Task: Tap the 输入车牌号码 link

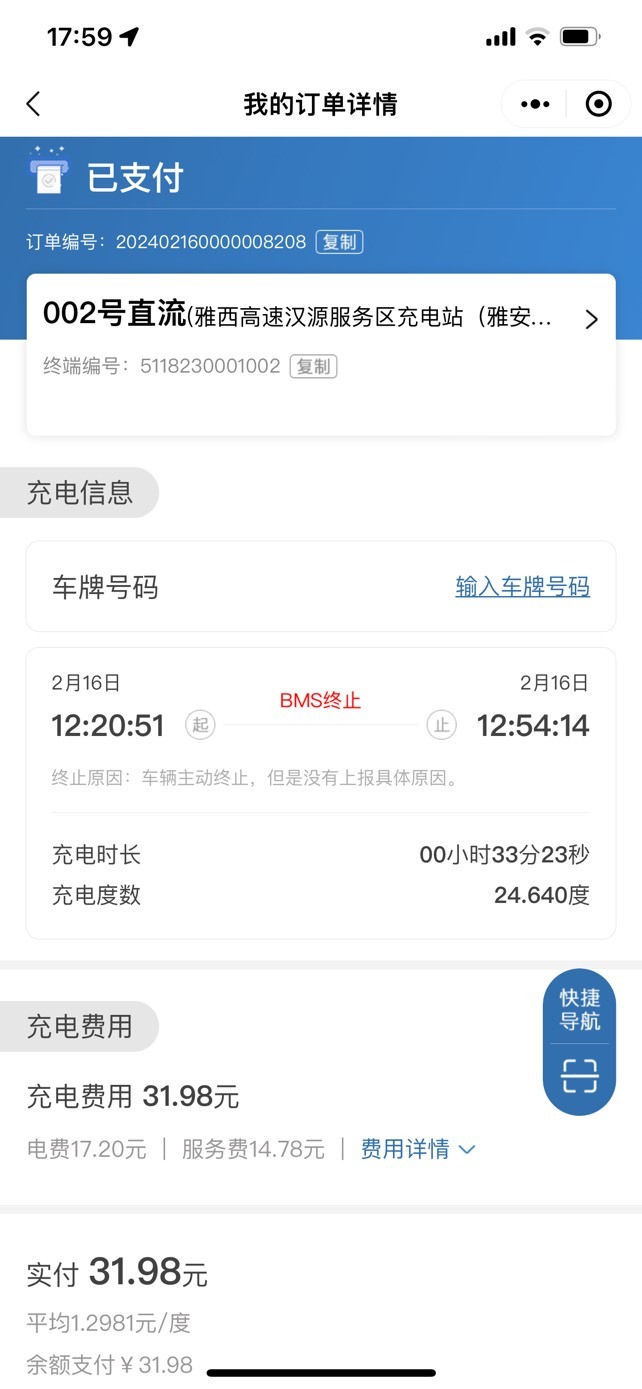Action: 523,587
